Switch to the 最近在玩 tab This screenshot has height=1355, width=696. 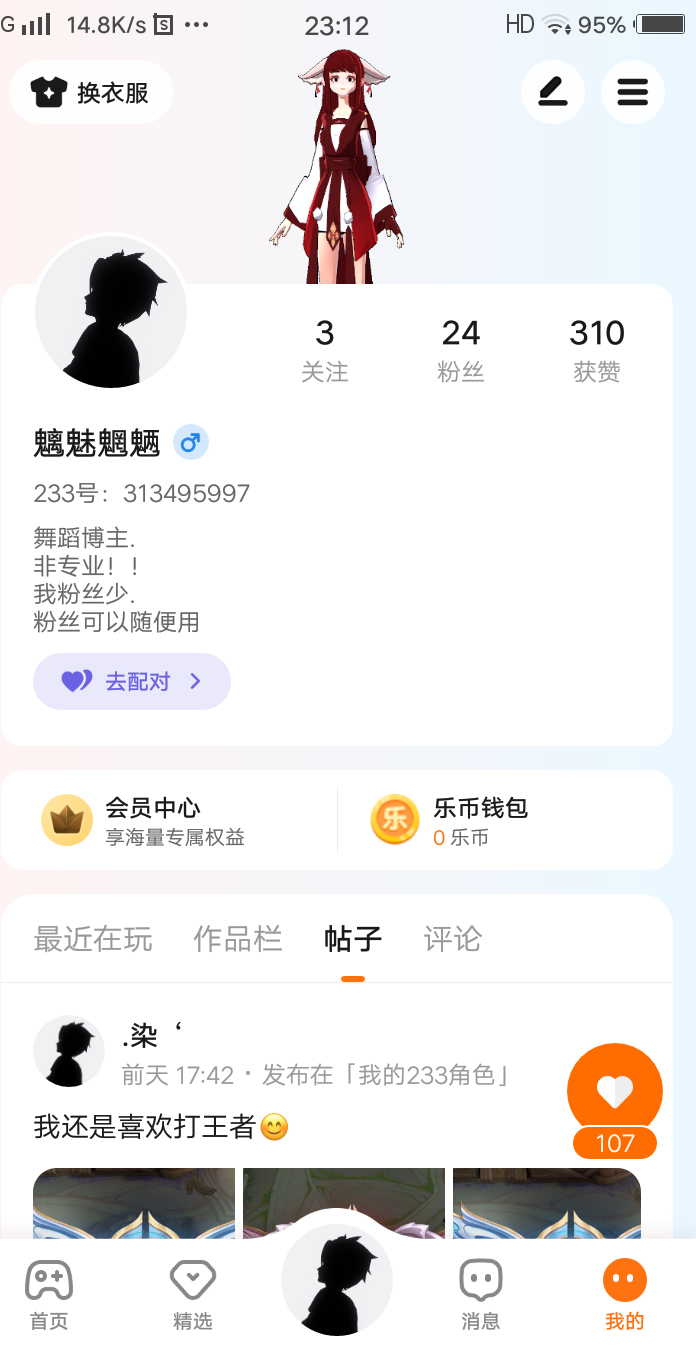pos(93,939)
